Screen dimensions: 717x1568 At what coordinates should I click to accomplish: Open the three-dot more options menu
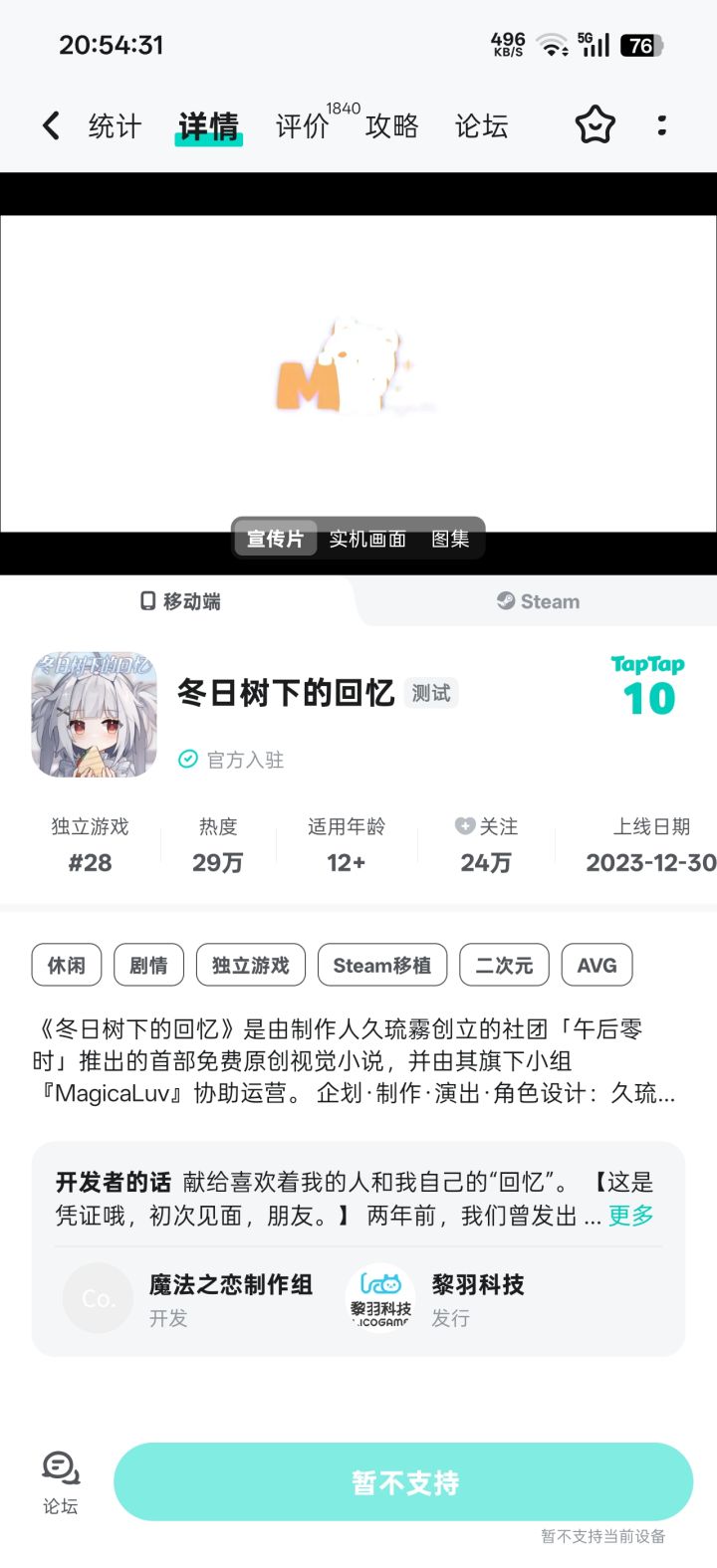pyautogui.click(x=661, y=124)
